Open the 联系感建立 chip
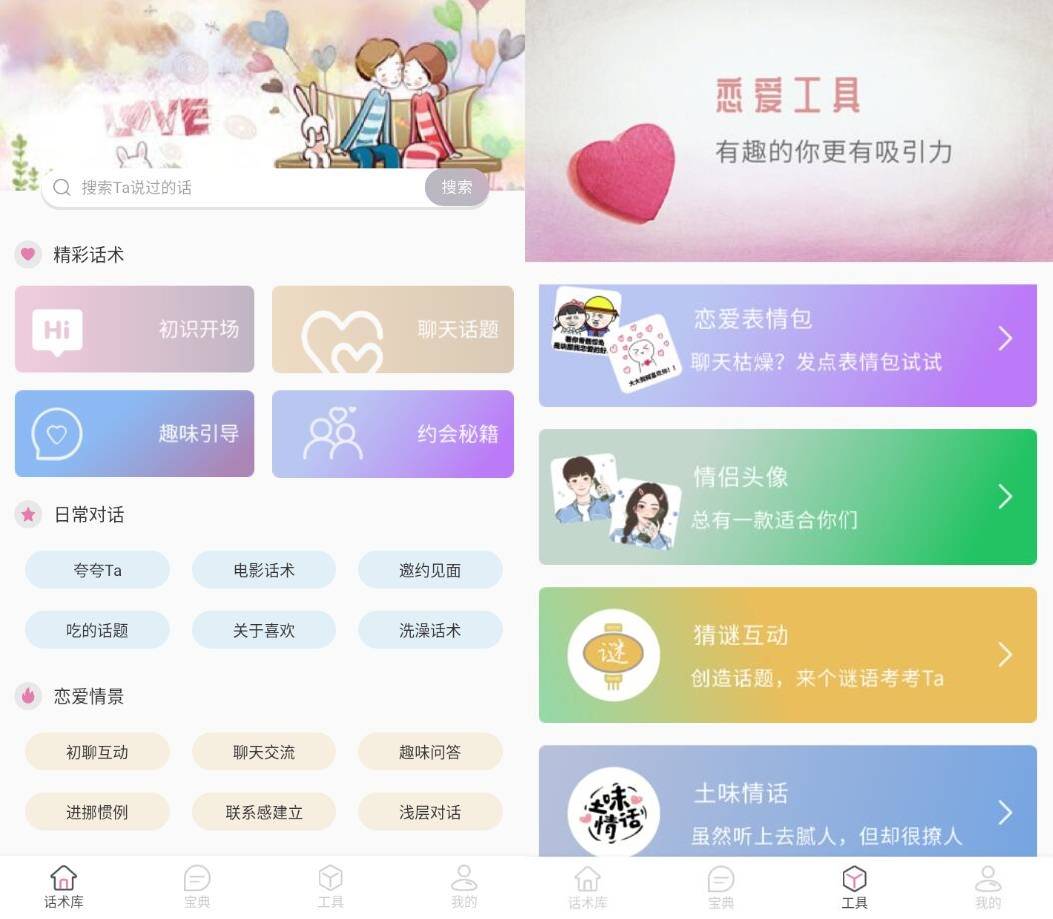This screenshot has width=1053, height=919. [x=264, y=812]
